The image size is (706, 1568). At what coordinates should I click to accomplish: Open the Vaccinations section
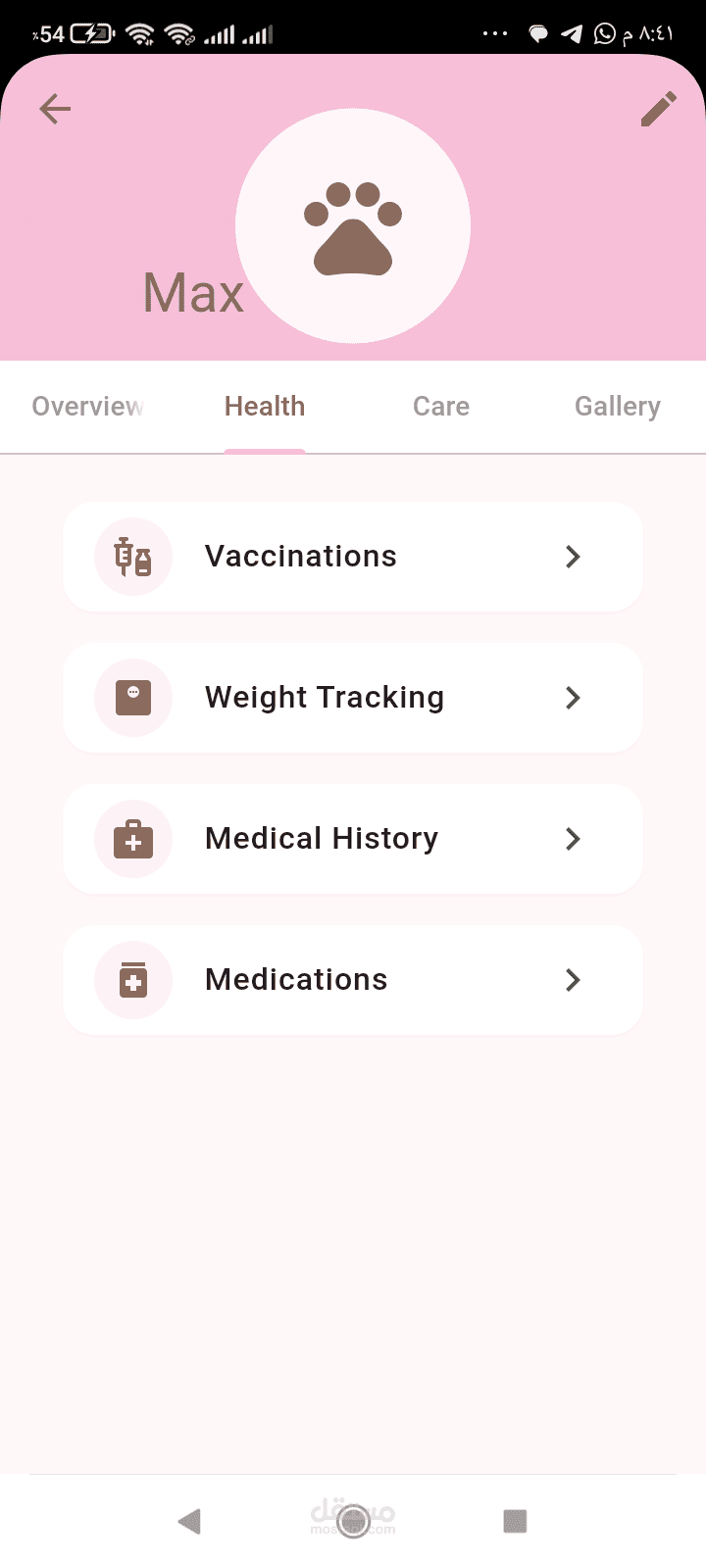click(353, 557)
